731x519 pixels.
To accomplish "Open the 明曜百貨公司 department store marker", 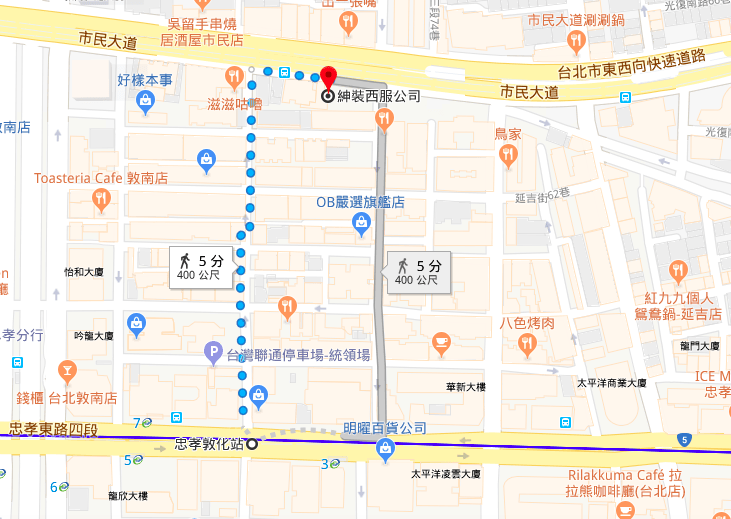I will tap(385, 449).
